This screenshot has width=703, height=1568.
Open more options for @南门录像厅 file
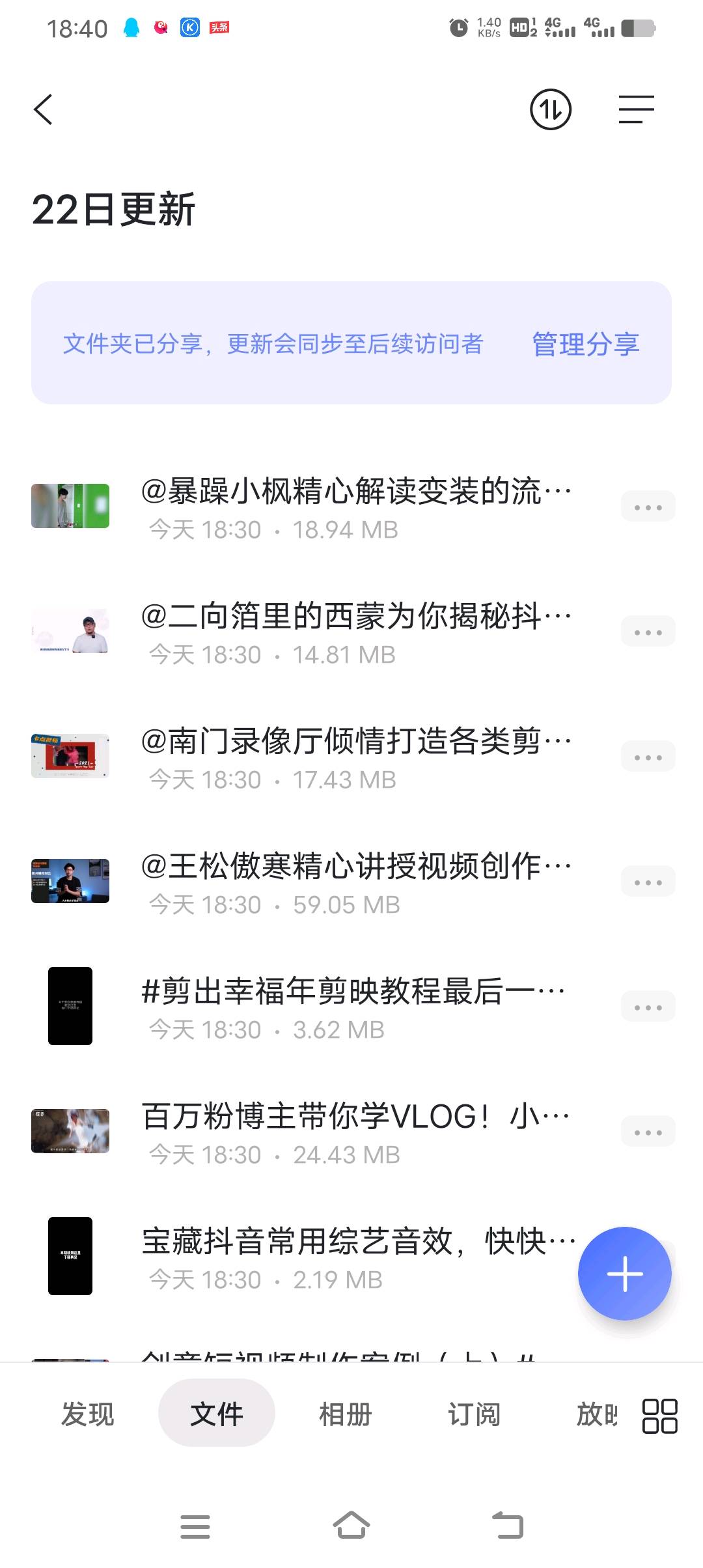pos(648,757)
